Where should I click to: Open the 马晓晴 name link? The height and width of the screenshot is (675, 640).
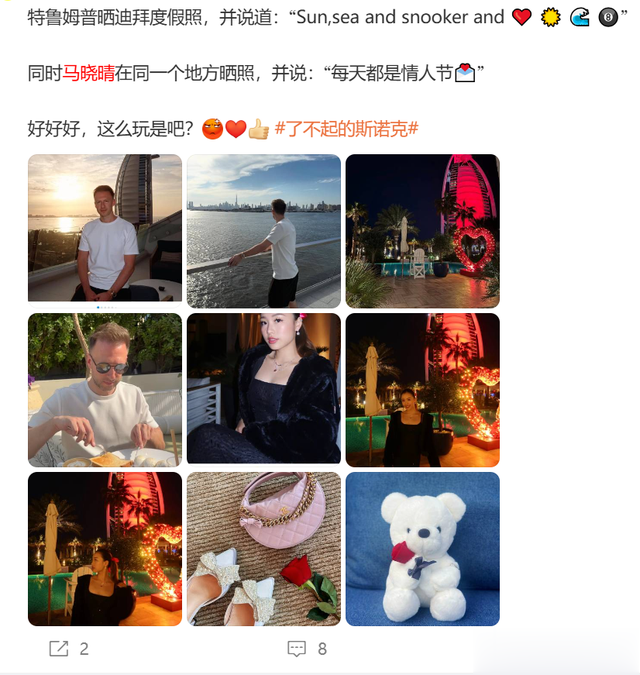click(89, 73)
